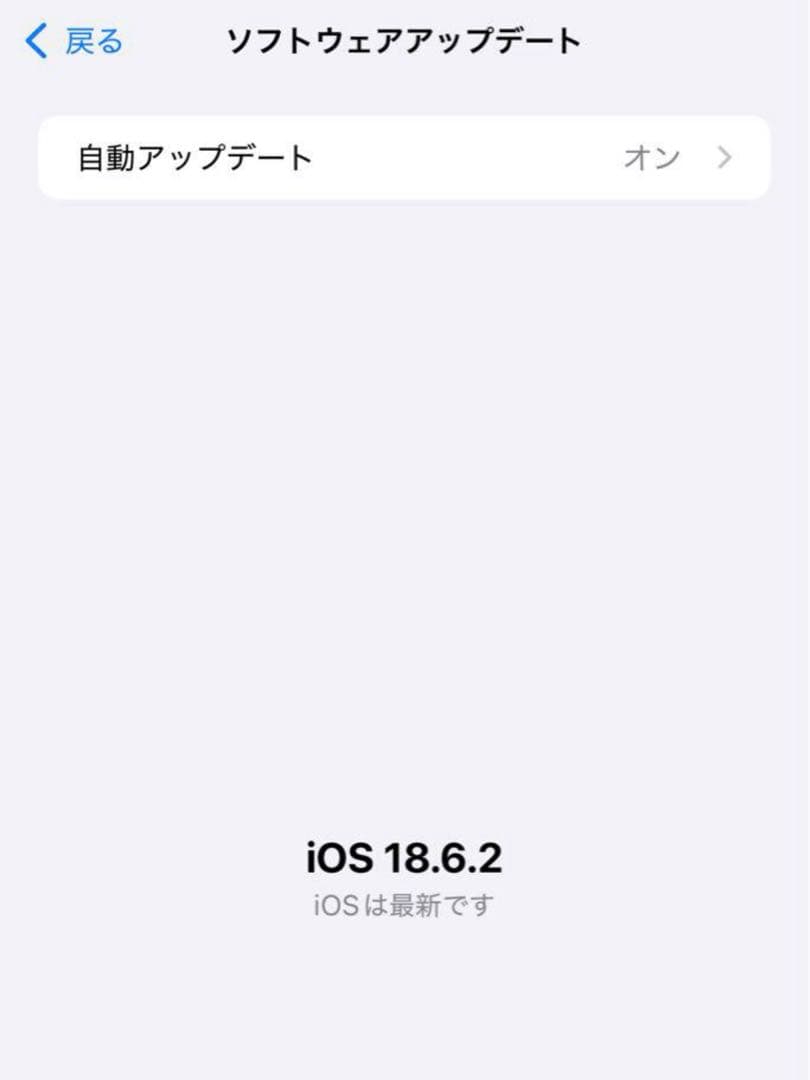The width and height of the screenshot is (810, 1080).
Task: Tap 戻る to go back
Action: tap(90, 40)
